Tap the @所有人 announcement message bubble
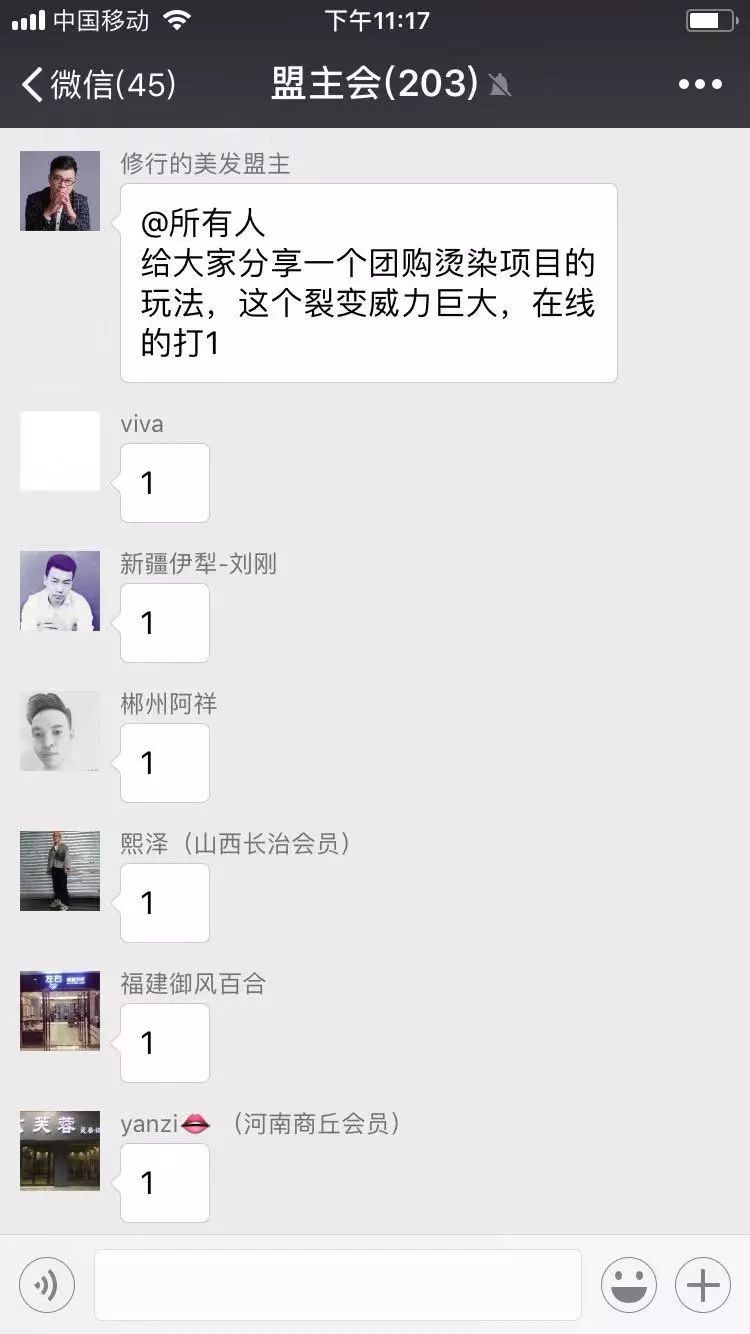750x1334 pixels. [x=368, y=282]
